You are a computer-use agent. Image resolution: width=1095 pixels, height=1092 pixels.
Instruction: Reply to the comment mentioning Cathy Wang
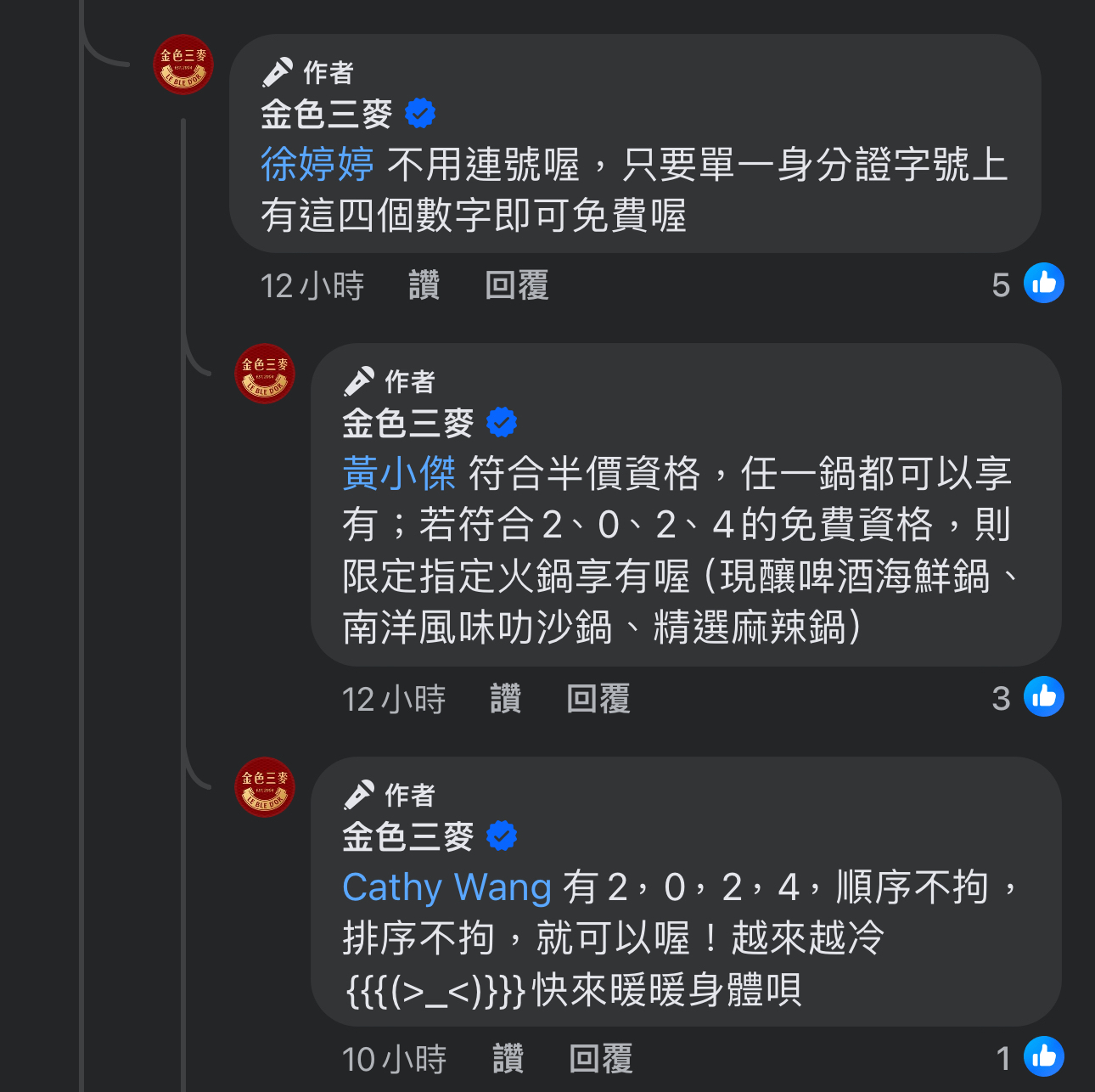click(600, 1059)
